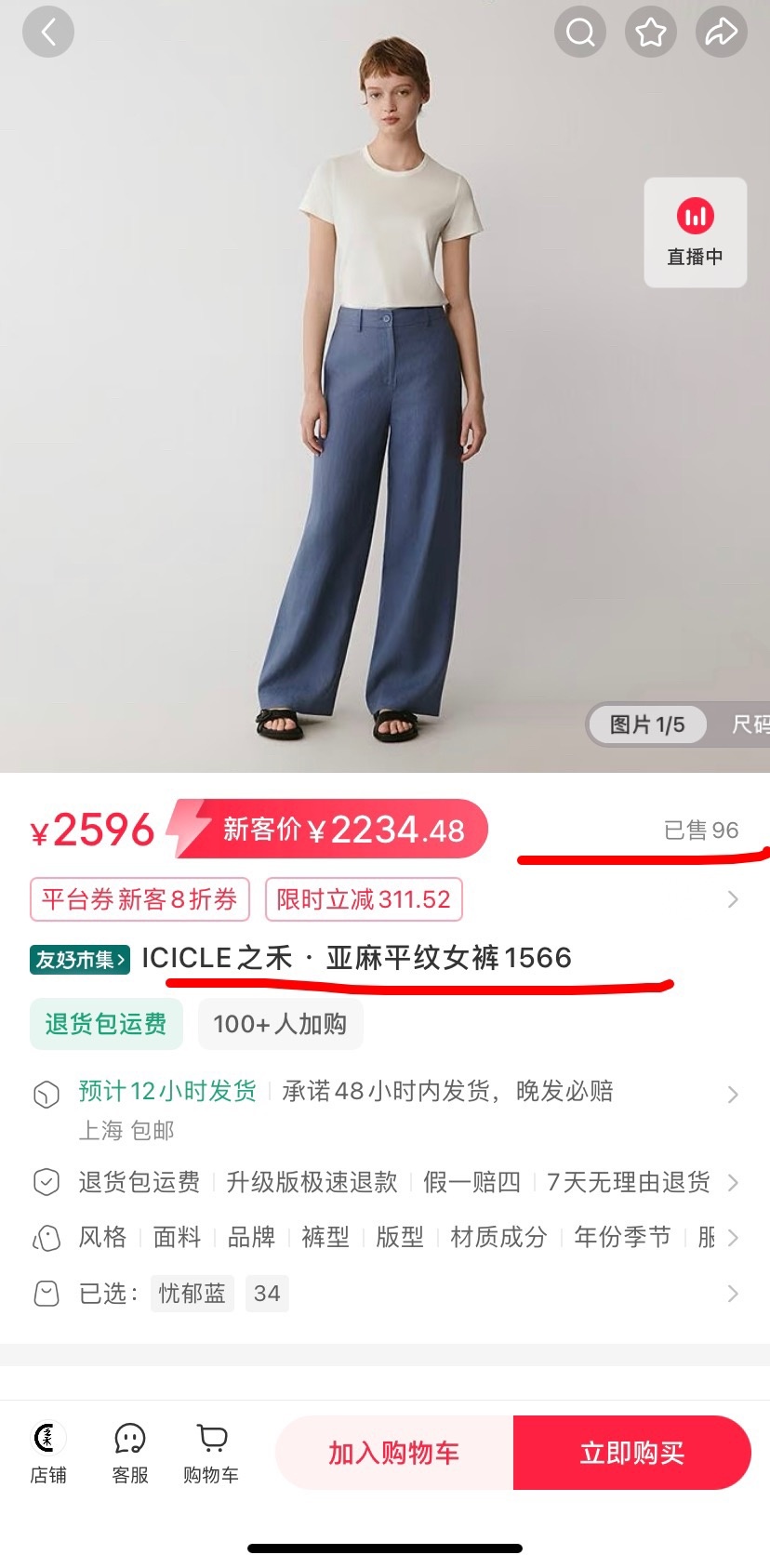Image resolution: width=770 pixels, height=1568 pixels.
Task: Tap 加入购物车 to add to cart
Action: [x=394, y=1453]
